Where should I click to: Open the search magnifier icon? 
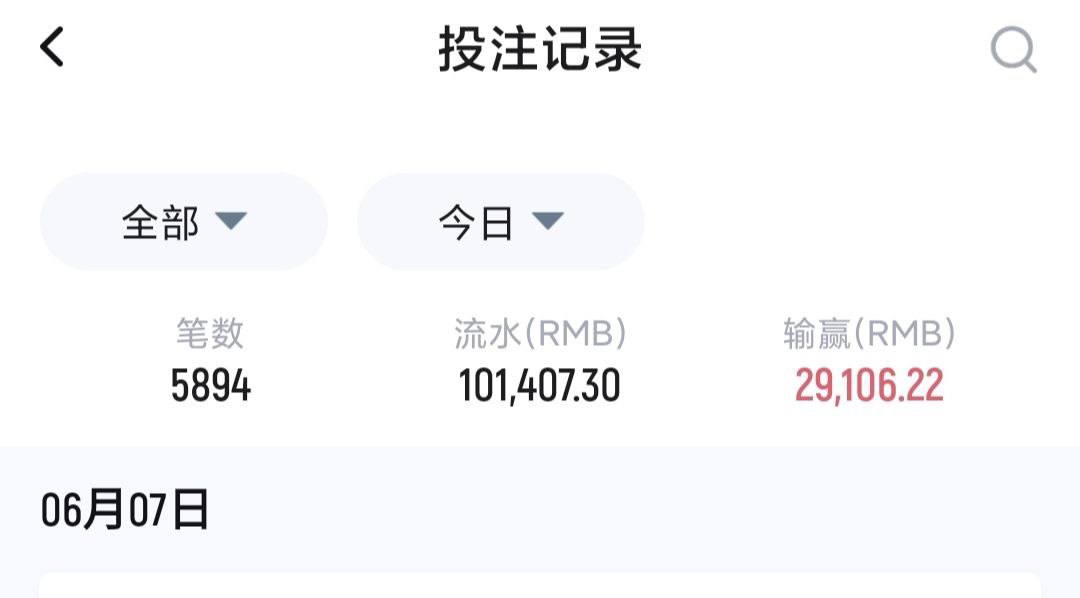[1013, 49]
